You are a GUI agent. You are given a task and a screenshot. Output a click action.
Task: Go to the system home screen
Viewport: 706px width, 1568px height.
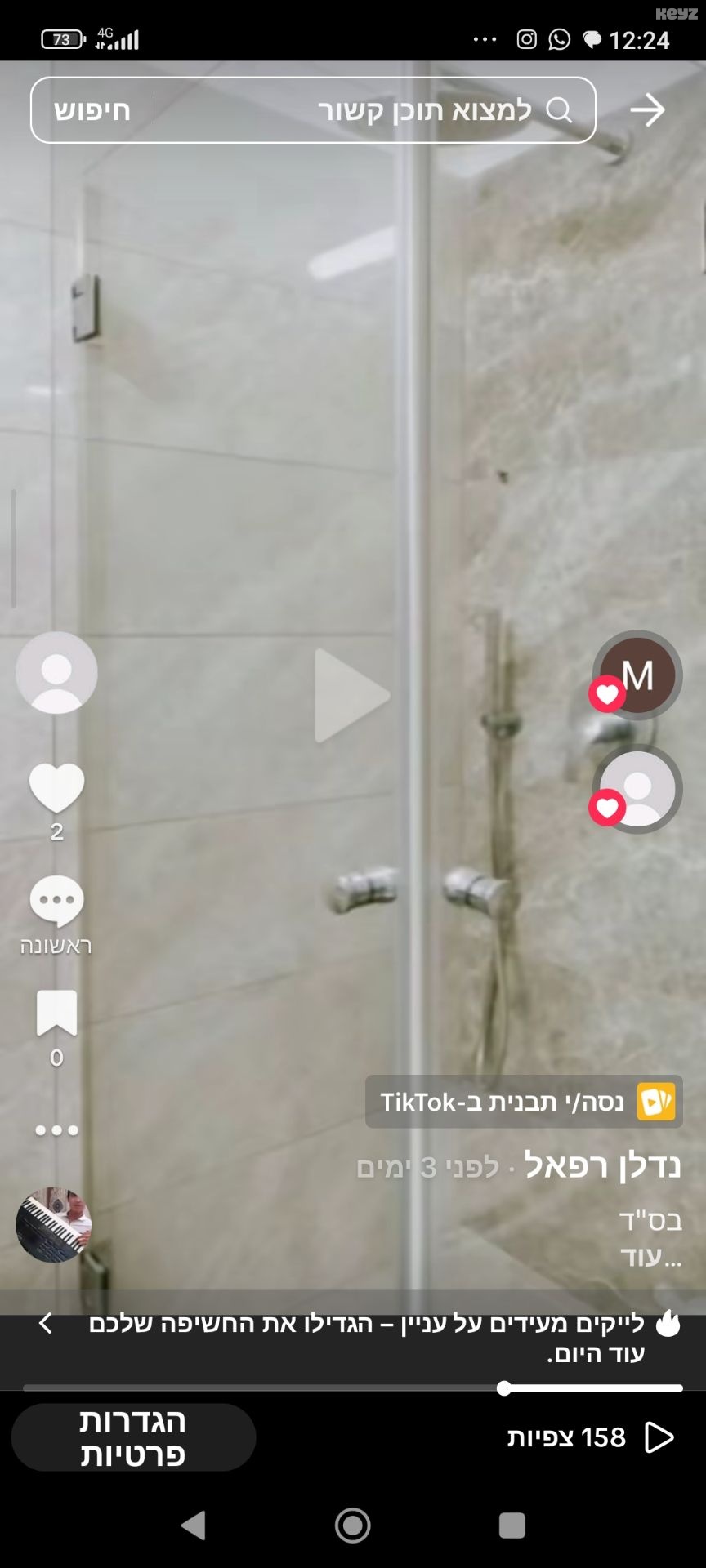pyautogui.click(x=353, y=1525)
